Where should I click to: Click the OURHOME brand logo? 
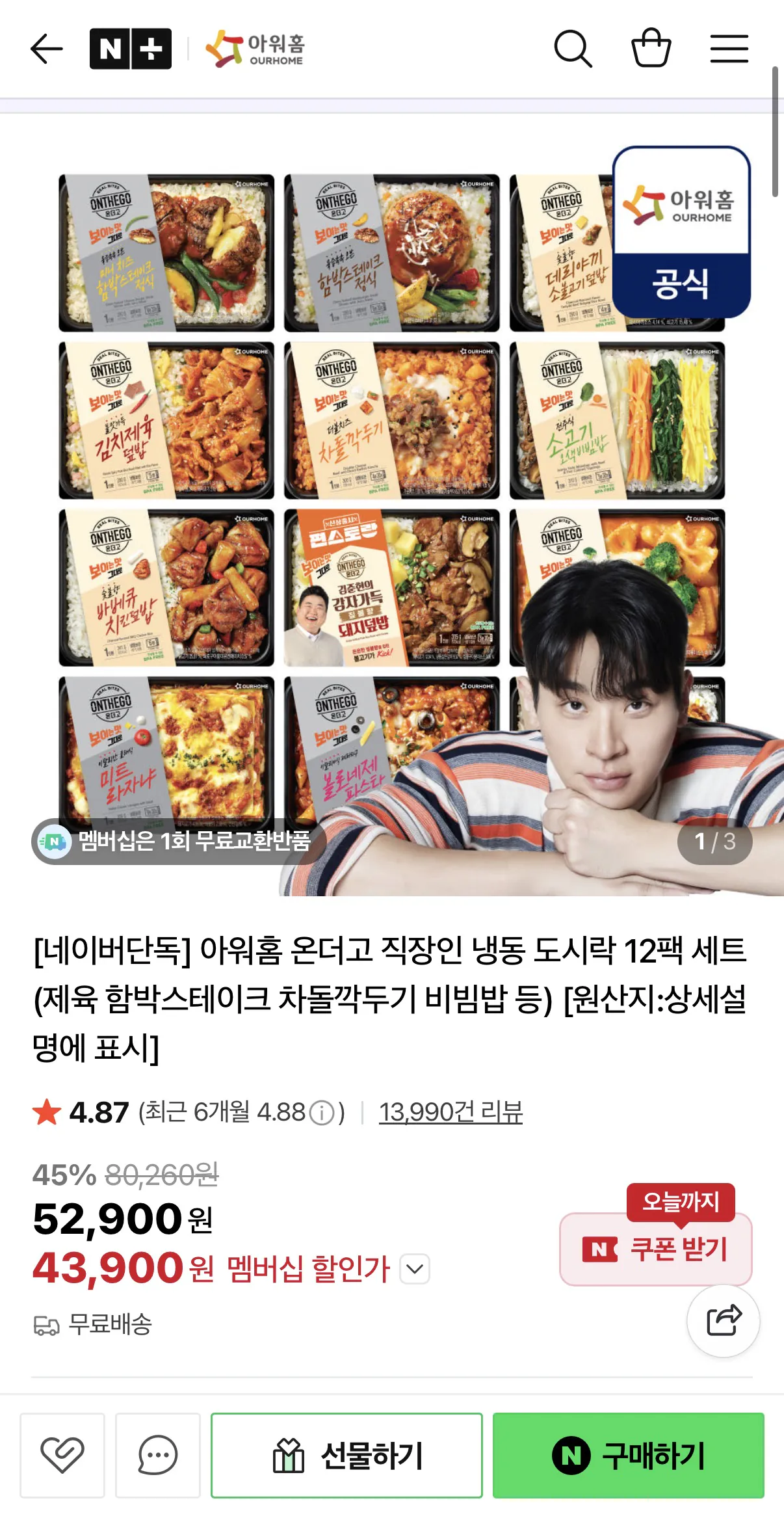click(255, 49)
